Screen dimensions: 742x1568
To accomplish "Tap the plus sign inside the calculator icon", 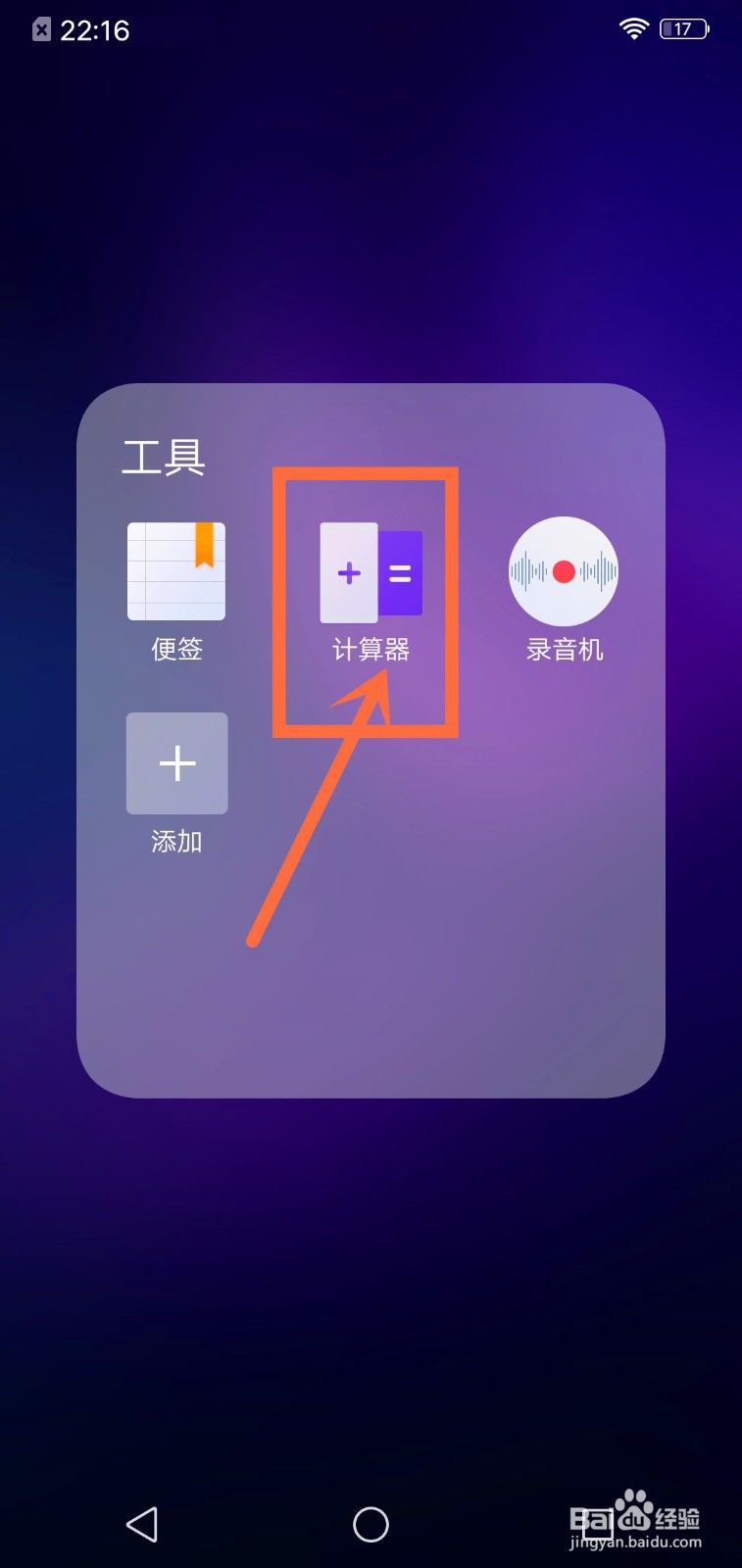I will coord(348,572).
